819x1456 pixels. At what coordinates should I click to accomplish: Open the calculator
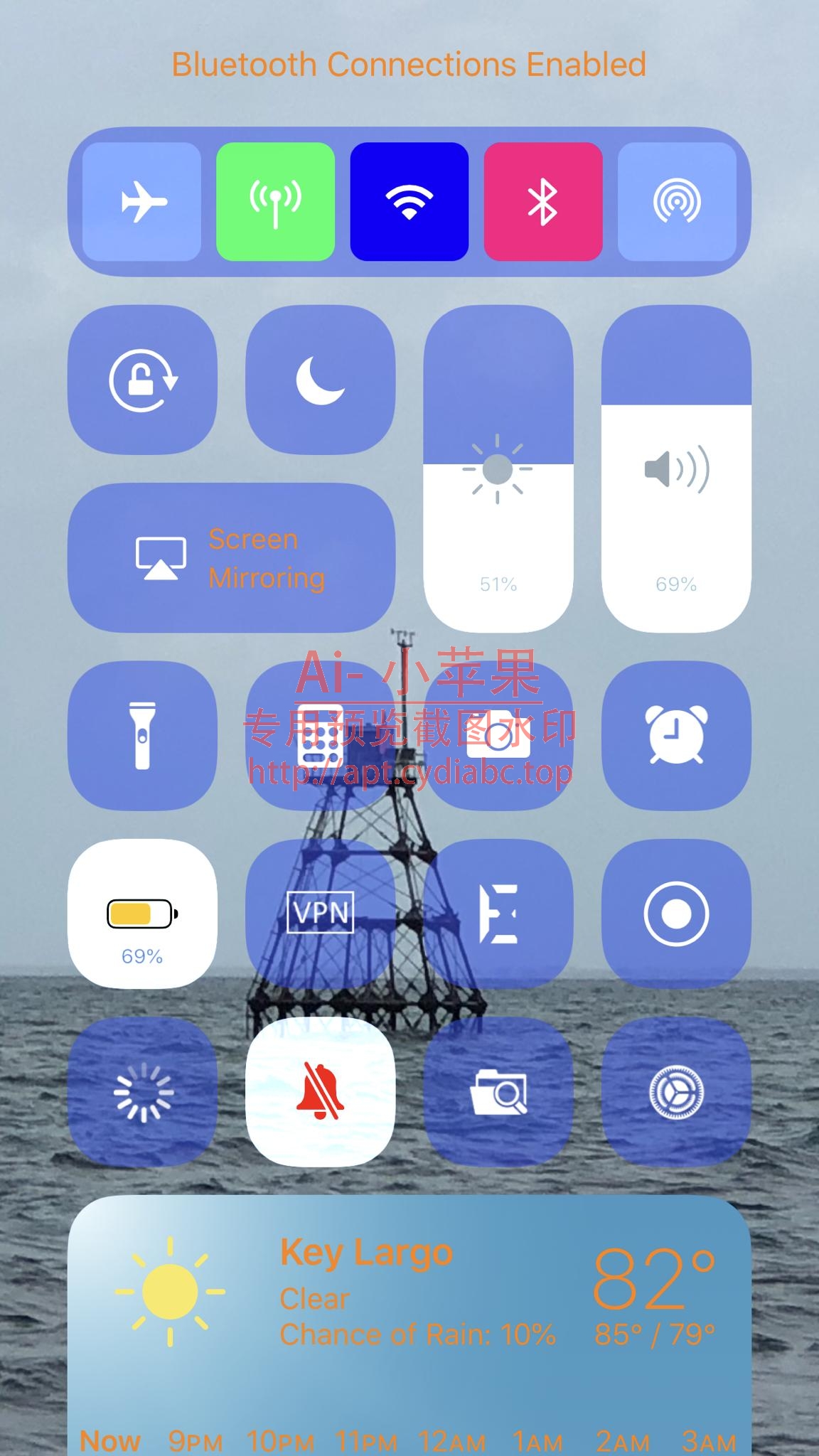[320, 736]
